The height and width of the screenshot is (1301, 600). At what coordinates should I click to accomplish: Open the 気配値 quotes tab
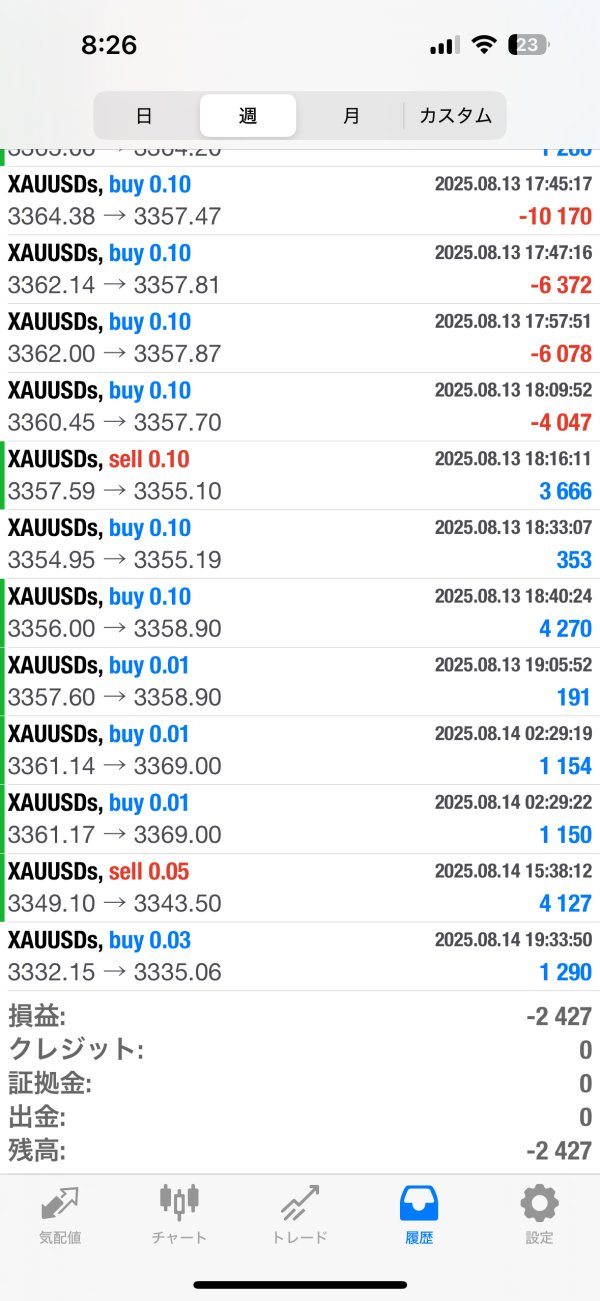(x=60, y=1213)
